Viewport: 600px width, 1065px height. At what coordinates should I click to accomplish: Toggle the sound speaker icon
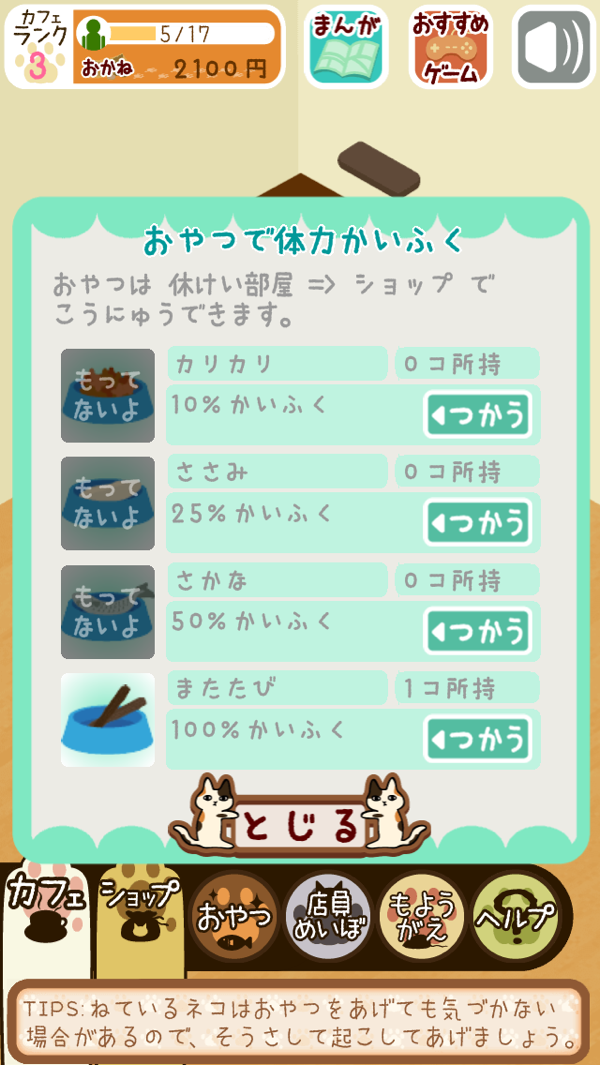[553, 47]
